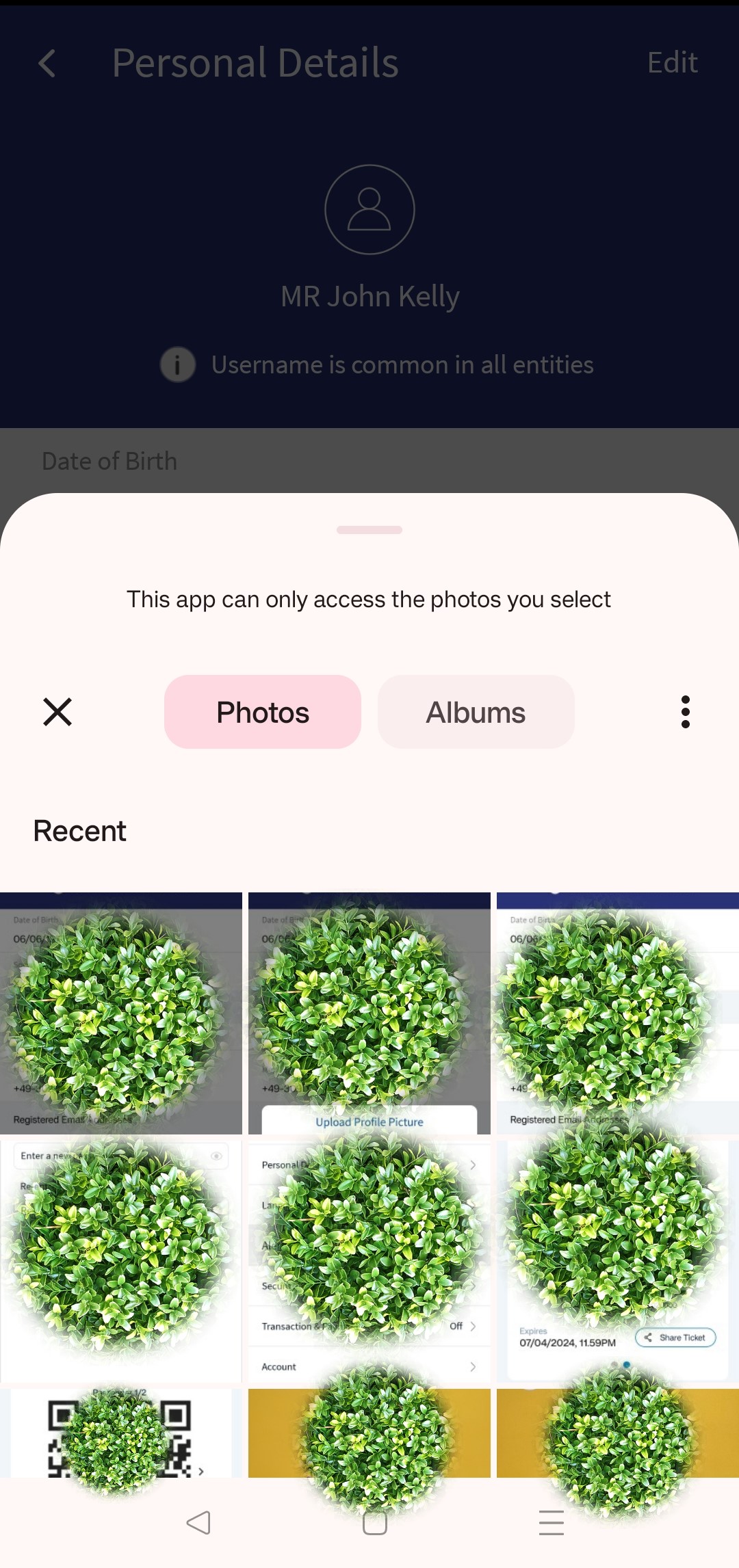
Task: Select the Photos tab
Action: (x=263, y=712)
